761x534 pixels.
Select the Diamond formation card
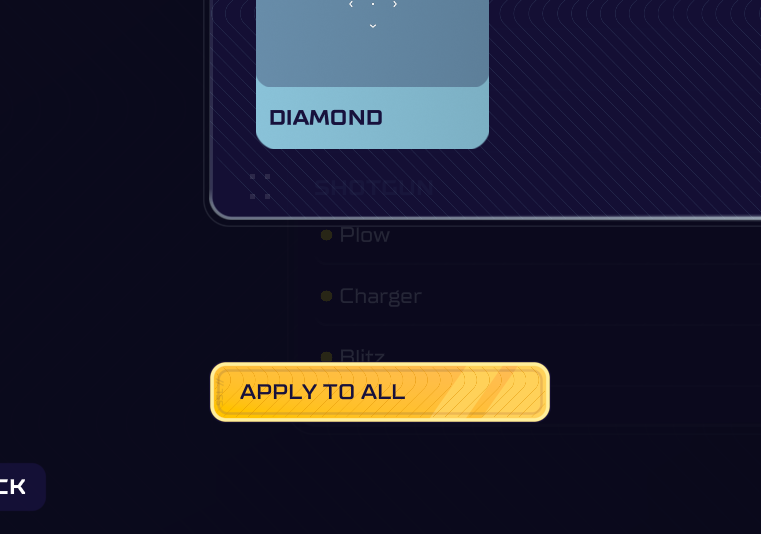tap(372, 75)
